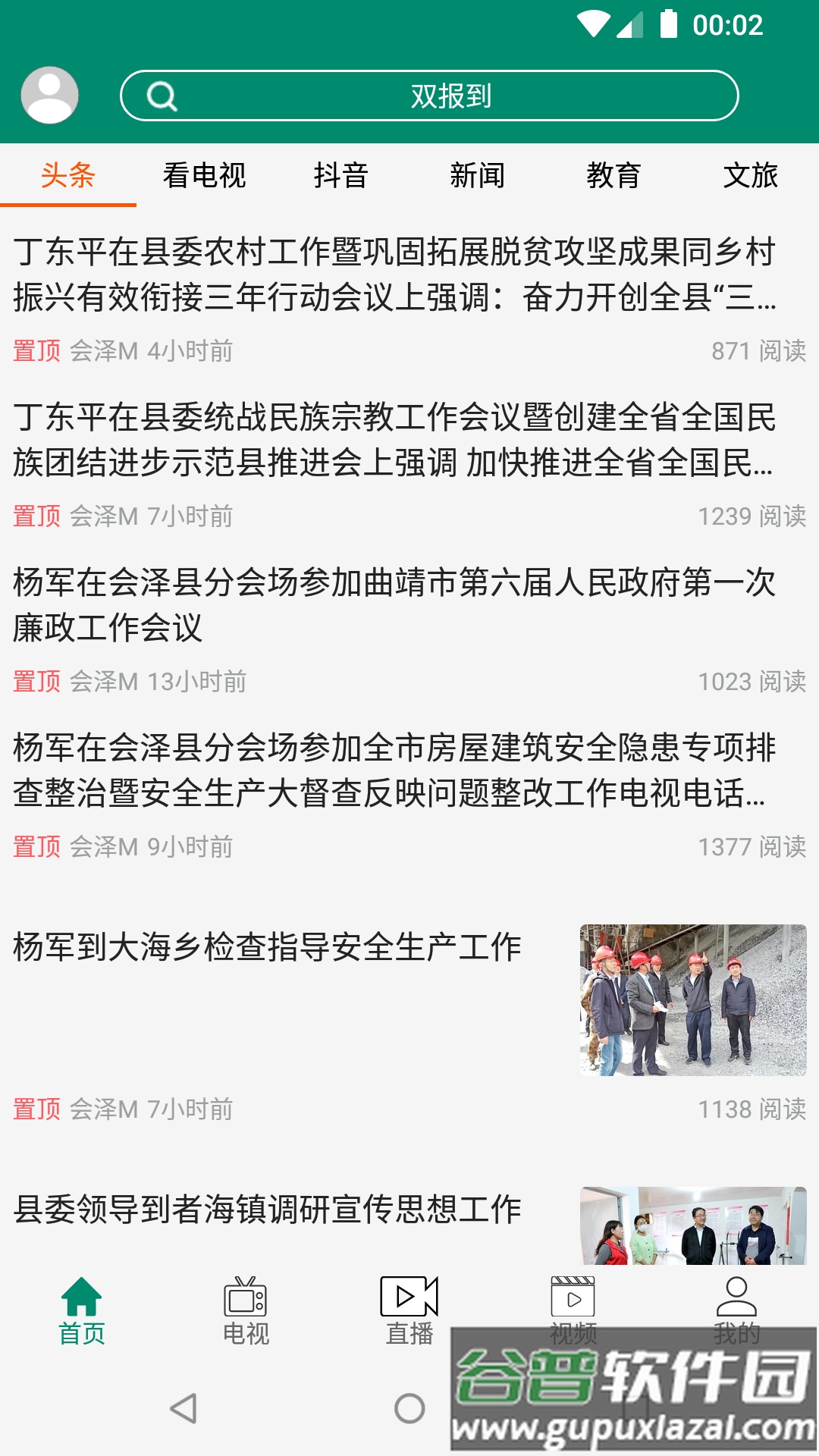Open the 杨军到大海乡检查指导安全生产工作 article
This screenshot has width=819, height=1456.
pyautogui.click(x=267, y=944)
